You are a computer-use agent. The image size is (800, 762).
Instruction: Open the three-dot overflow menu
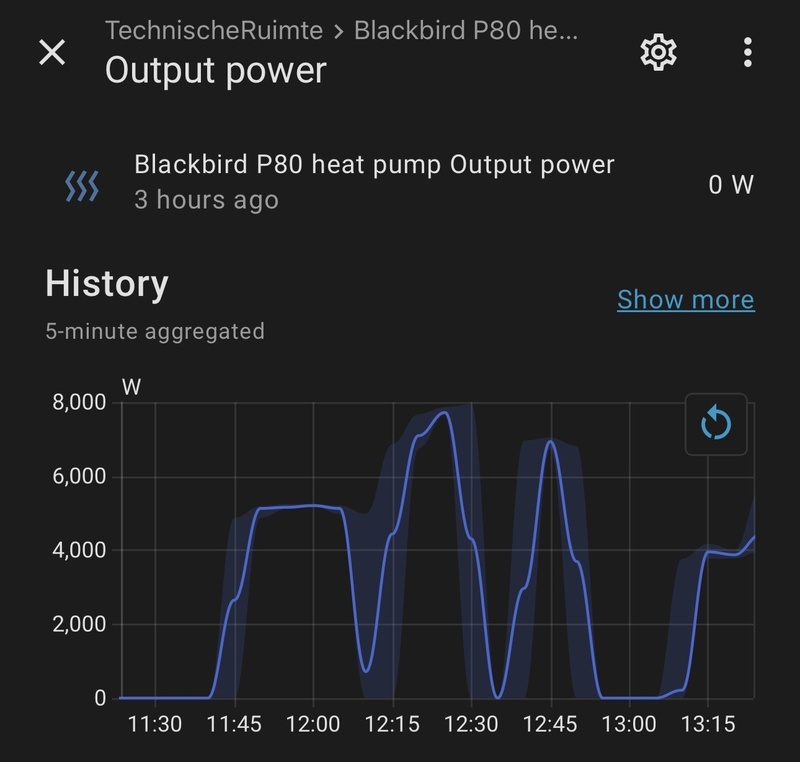[x=747, y=52]
